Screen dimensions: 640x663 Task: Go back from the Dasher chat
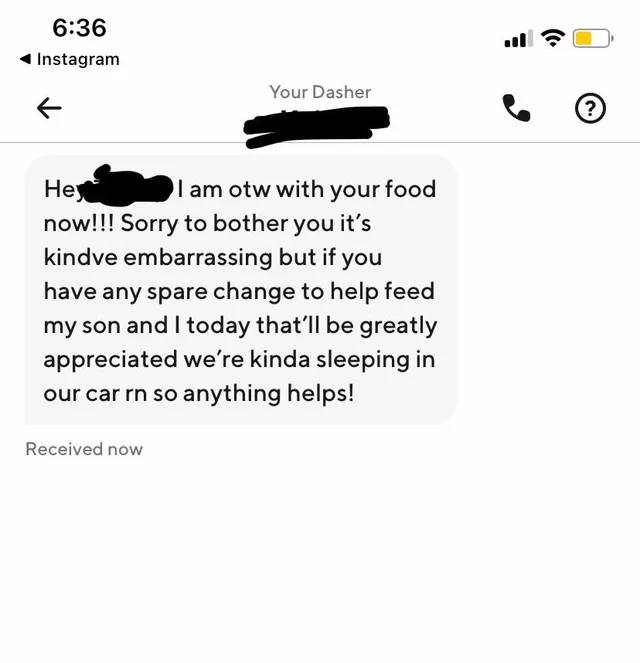[x=49, y=109]
